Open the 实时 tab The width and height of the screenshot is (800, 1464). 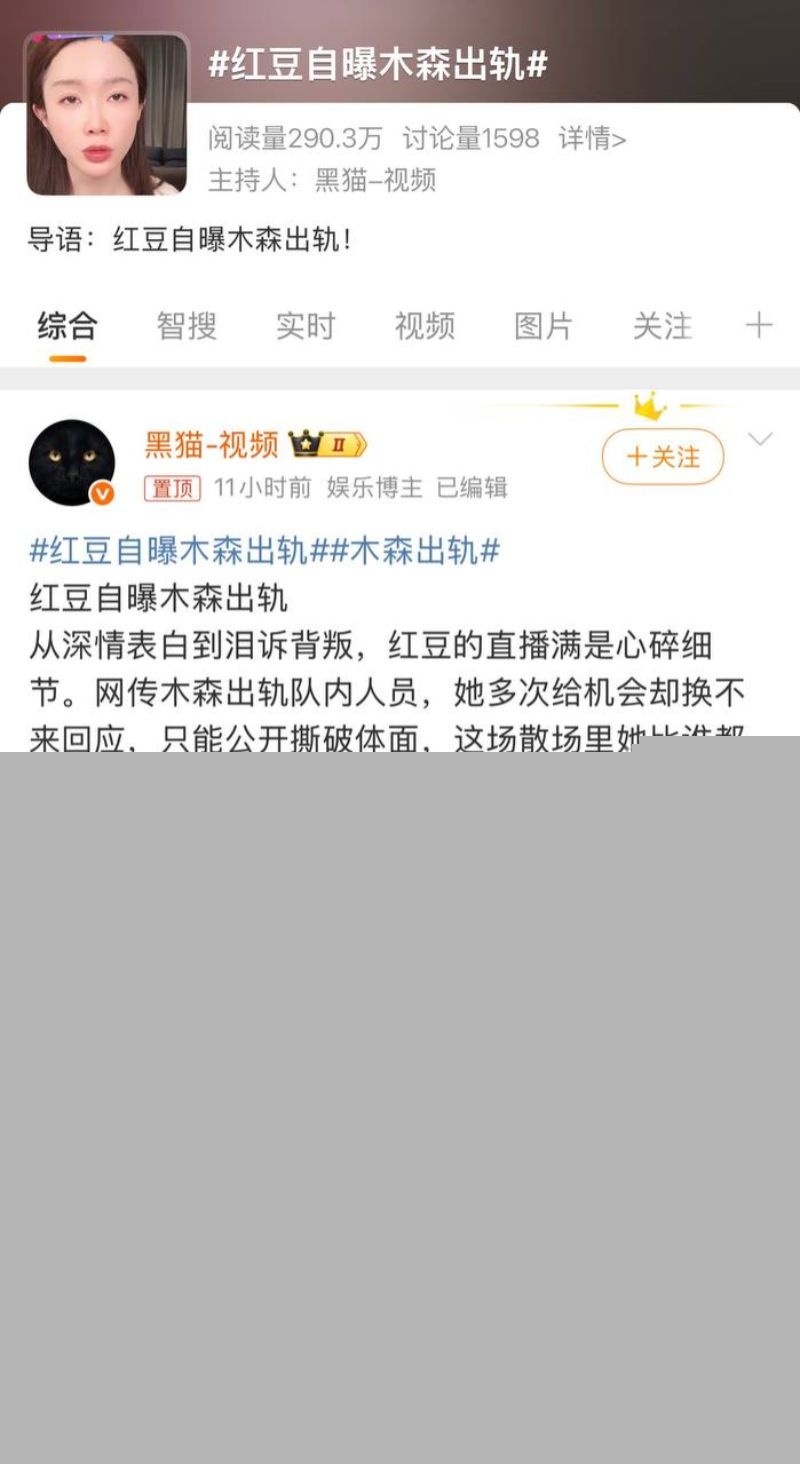tap(305, 325)
